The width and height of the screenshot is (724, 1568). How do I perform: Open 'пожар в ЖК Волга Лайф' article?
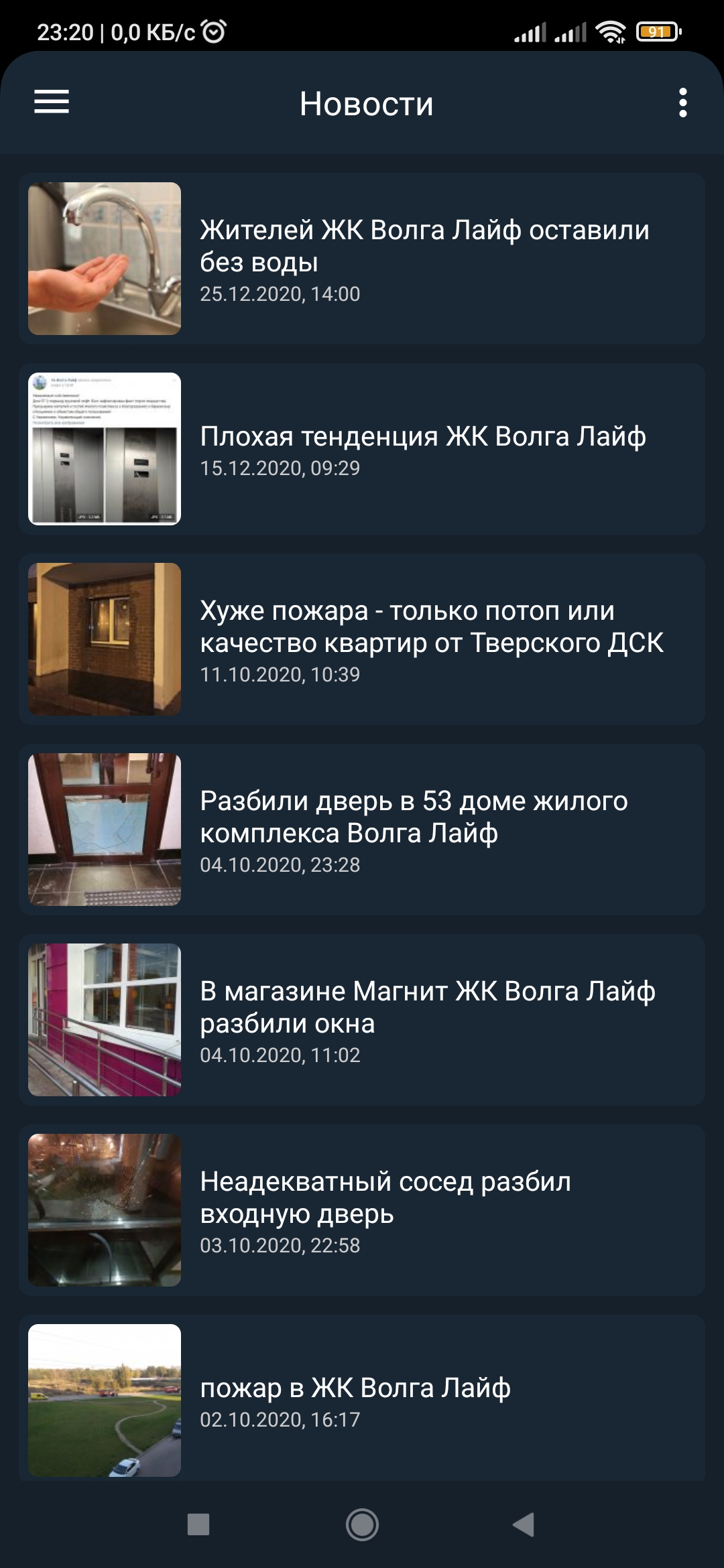pyautogui.click(x=362, y=1398)
